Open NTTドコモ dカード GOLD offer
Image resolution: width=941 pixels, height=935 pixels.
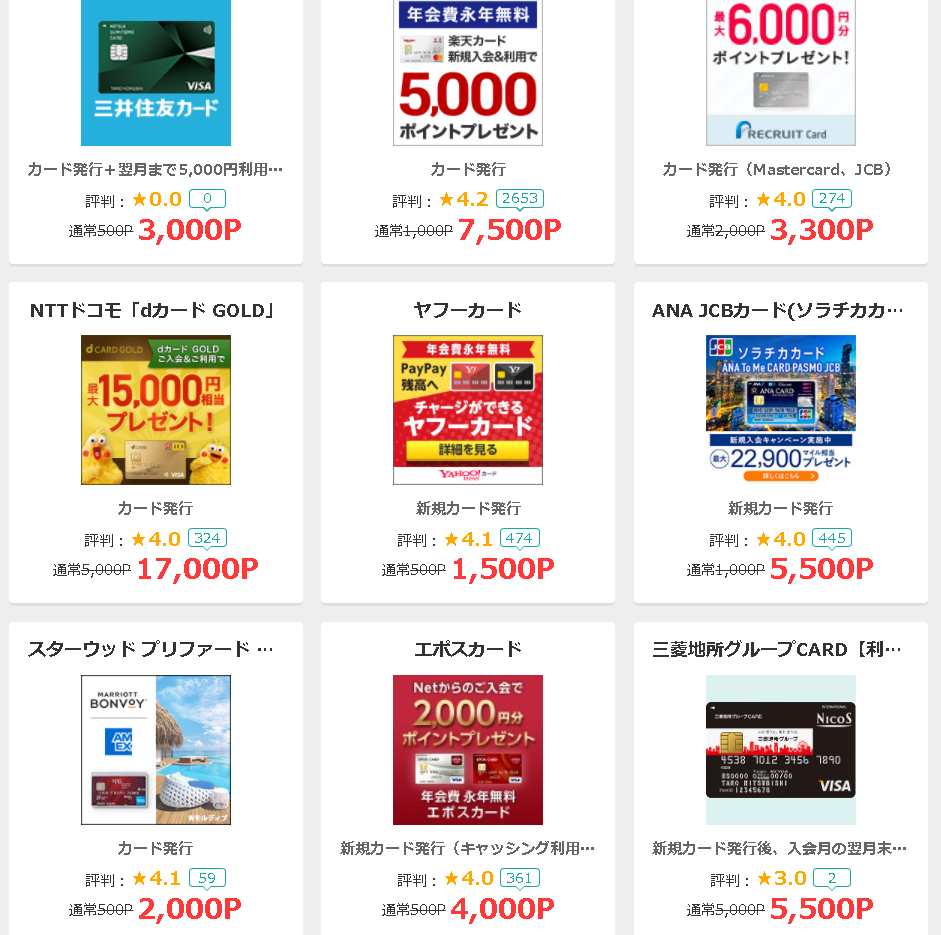point(156,410)
